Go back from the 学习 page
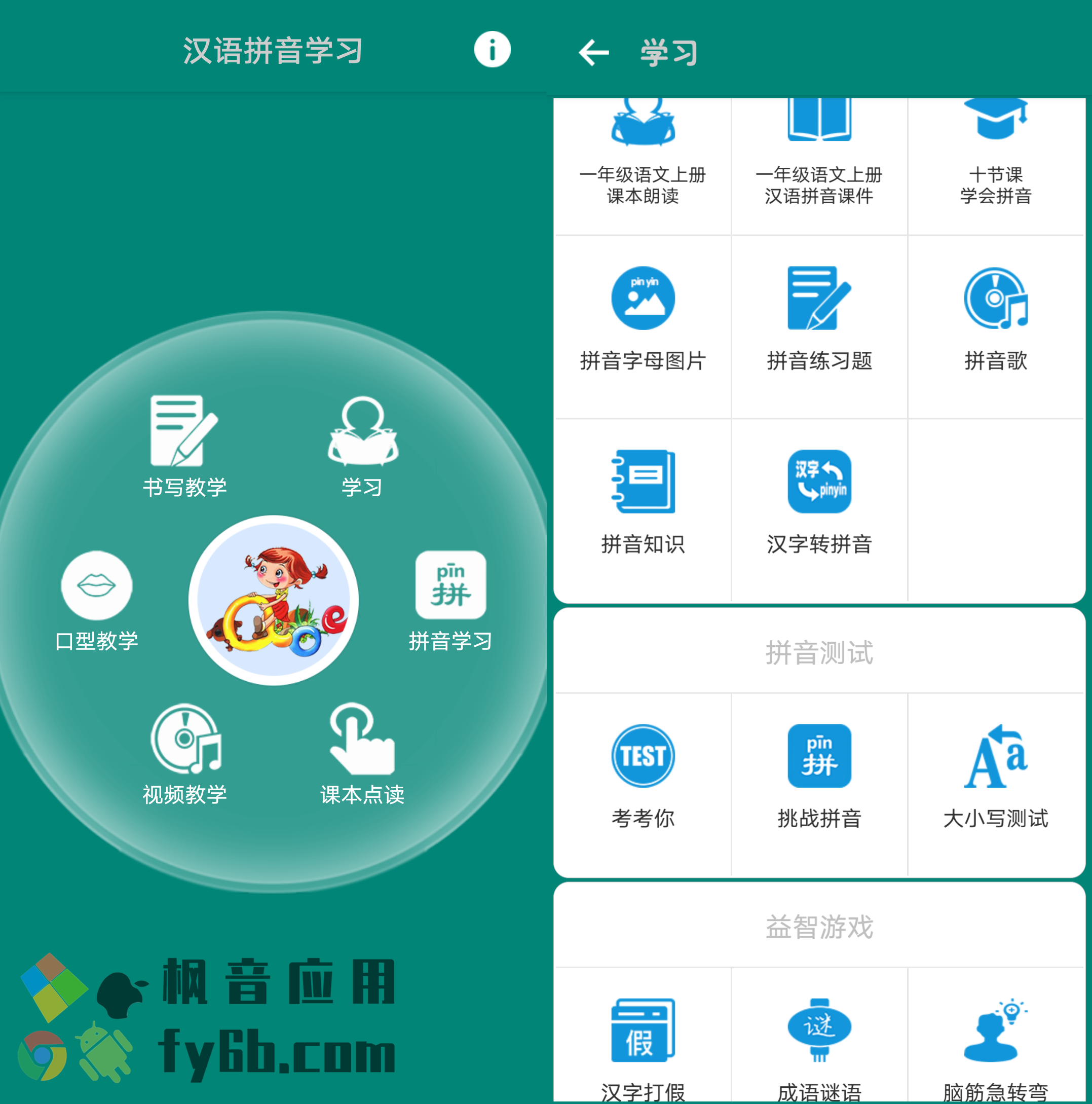 593,53
